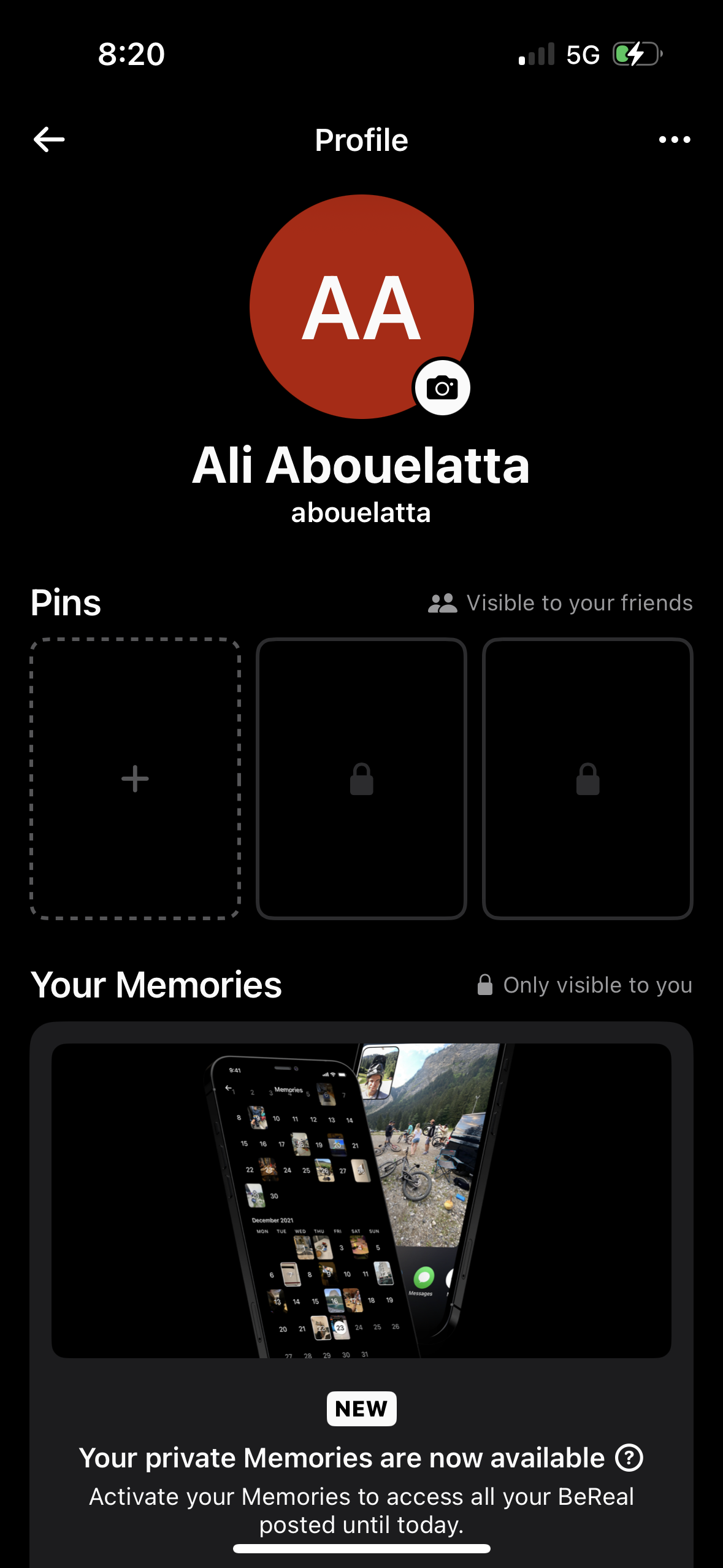The image size is (723, 1568).
Task: Tap the back arrow to leave Profile
Action: tap(48, 139)
